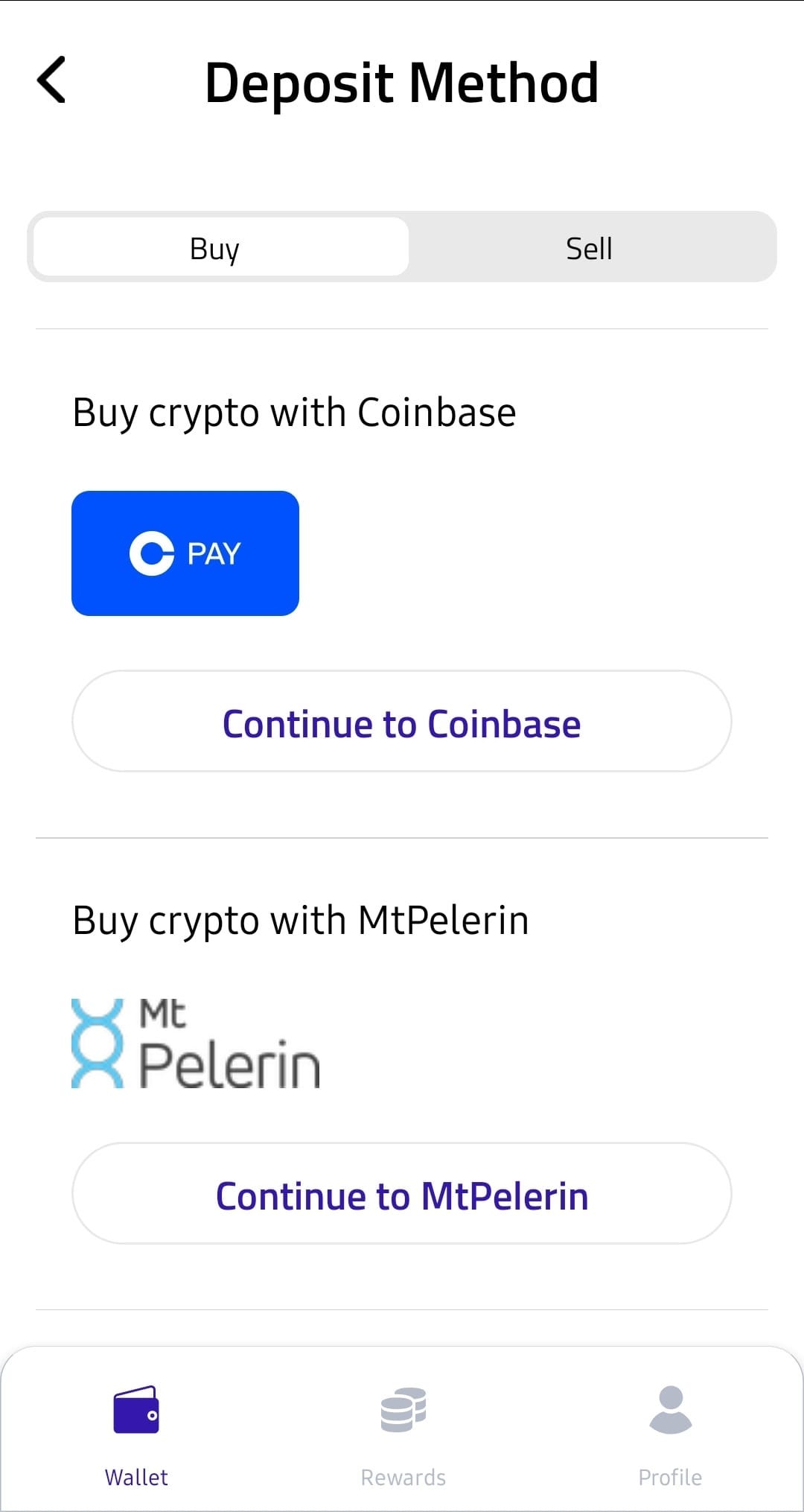
Task: Continue to Coinbase
Action: click(401, 722)
